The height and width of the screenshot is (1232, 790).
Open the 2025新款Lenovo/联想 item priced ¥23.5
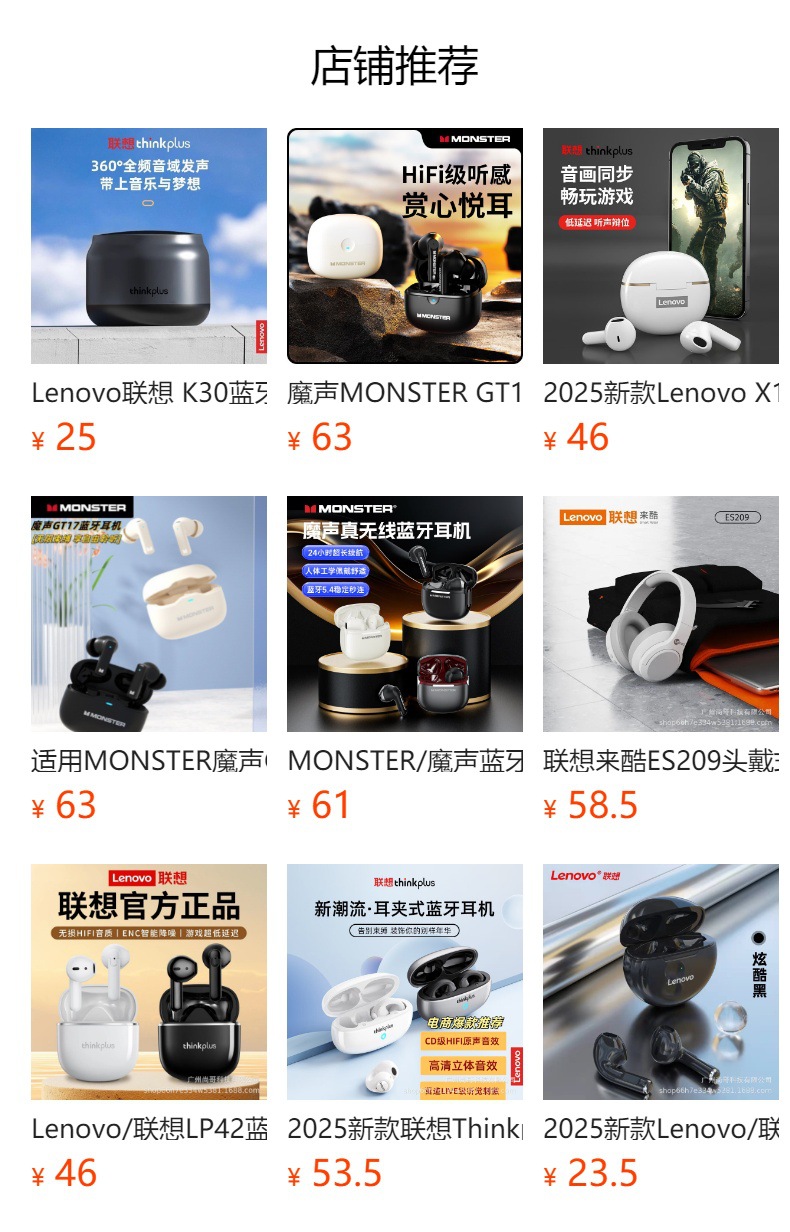(x=661, y=982)
